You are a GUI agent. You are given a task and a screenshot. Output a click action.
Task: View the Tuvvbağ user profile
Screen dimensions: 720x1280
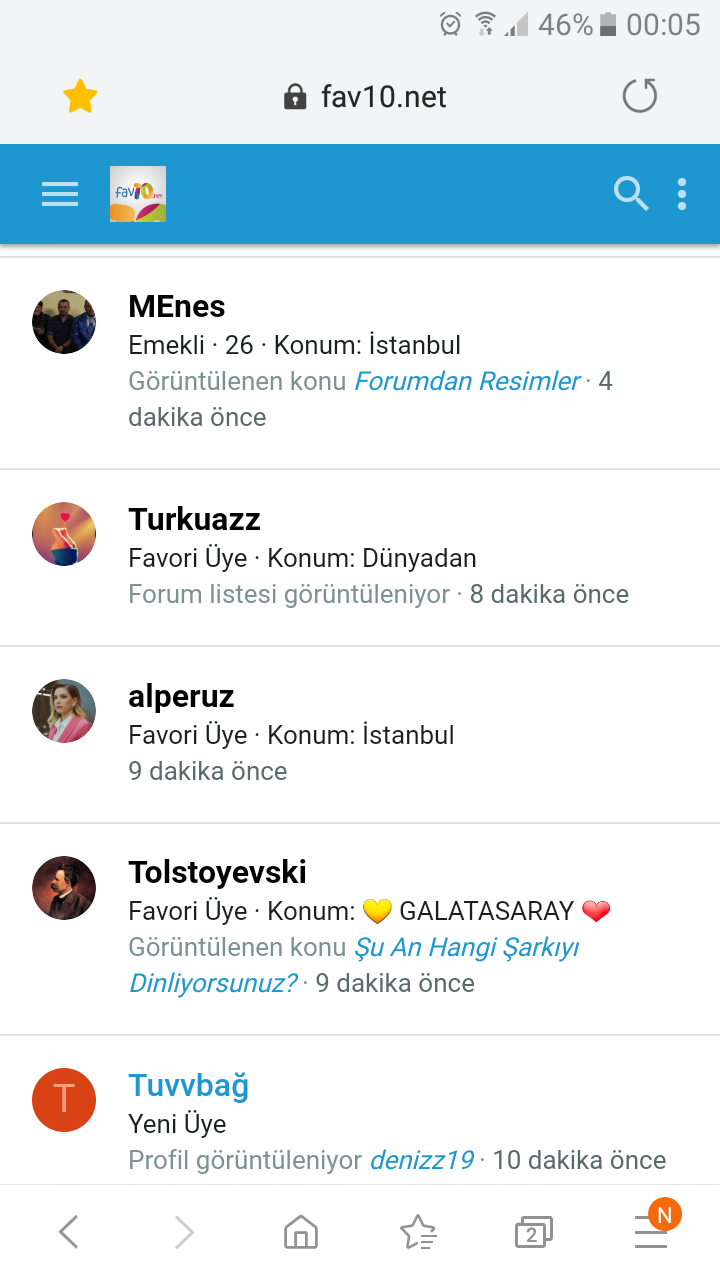[188, 1086]
